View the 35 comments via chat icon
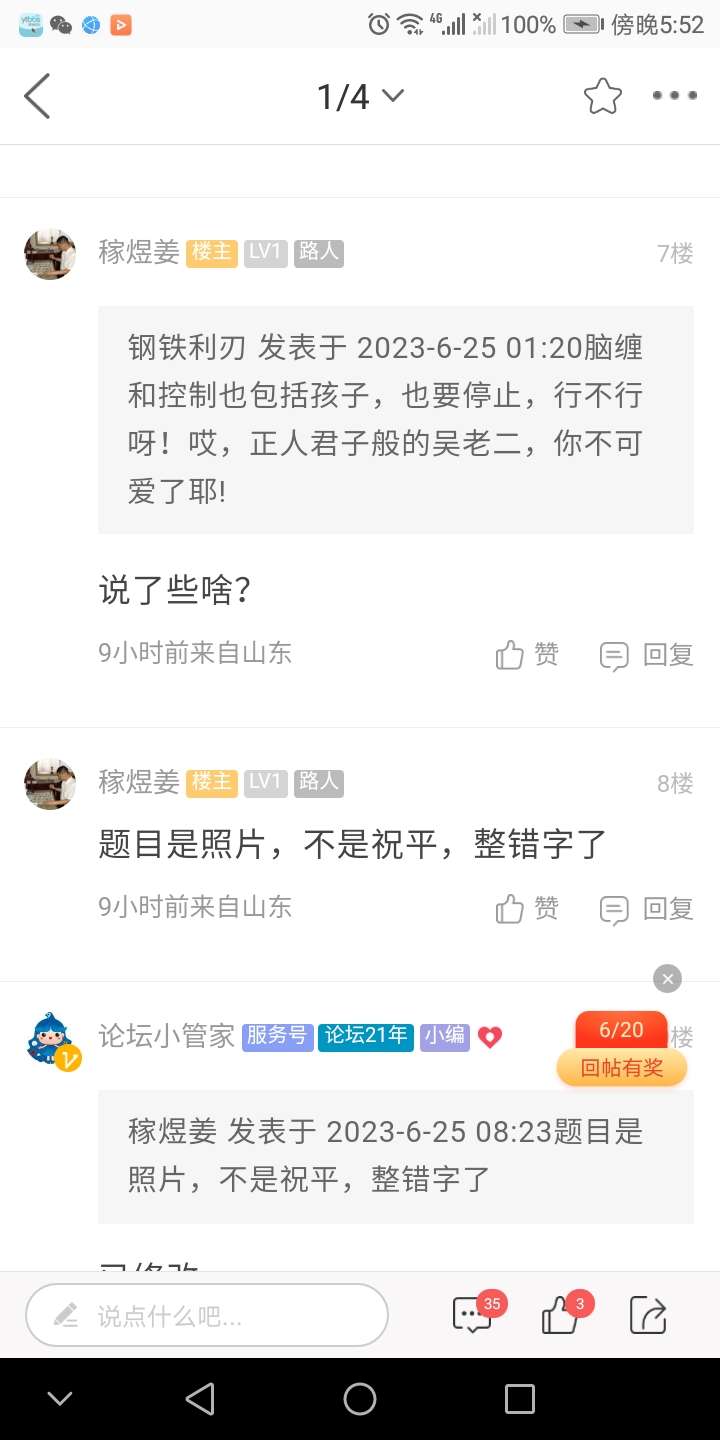The image size is (720, 1440). pyautogui.click(x=472, y=1315)
